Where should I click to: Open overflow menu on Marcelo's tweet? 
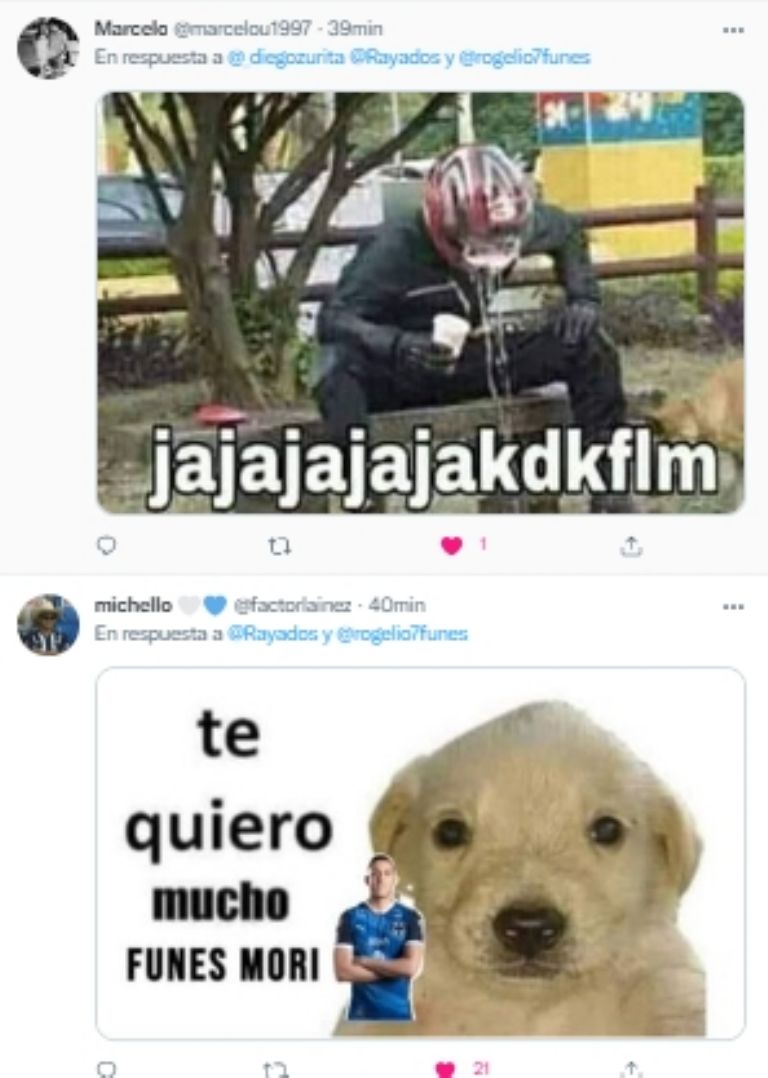click(x=733, y=30)
